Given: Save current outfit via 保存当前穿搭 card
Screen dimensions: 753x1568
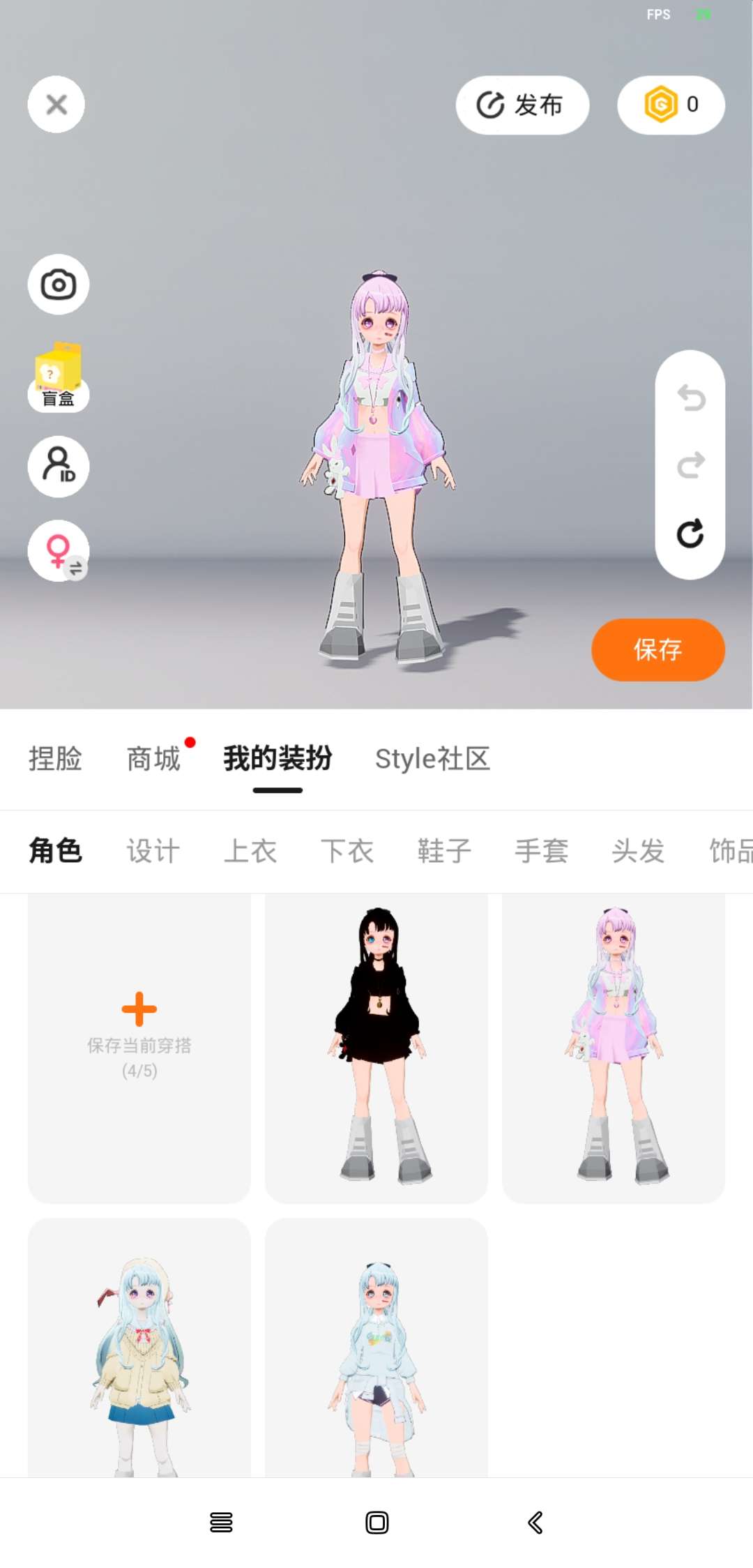Looking at the screenshot, I should click(x=139, y=1048).
